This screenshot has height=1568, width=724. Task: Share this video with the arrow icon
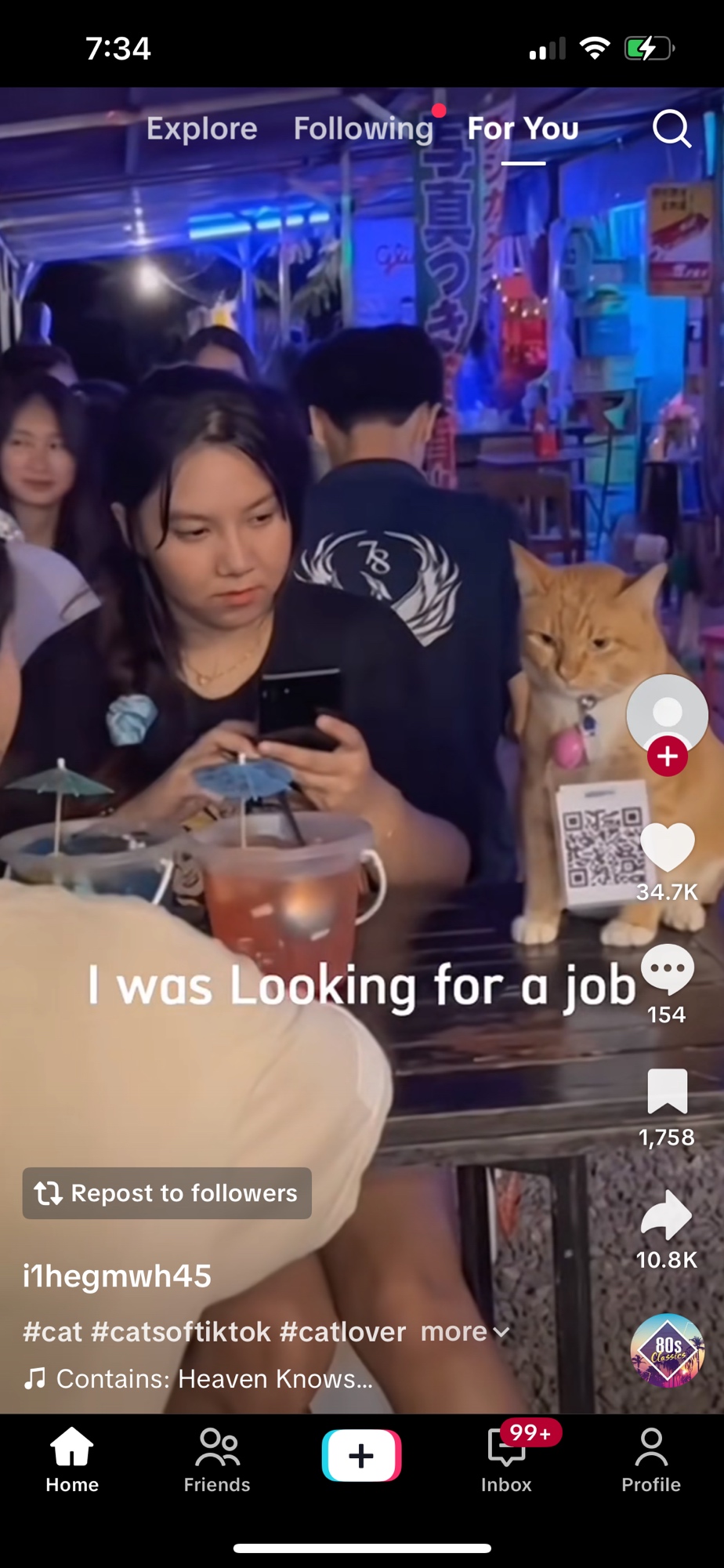[667, 1215]
